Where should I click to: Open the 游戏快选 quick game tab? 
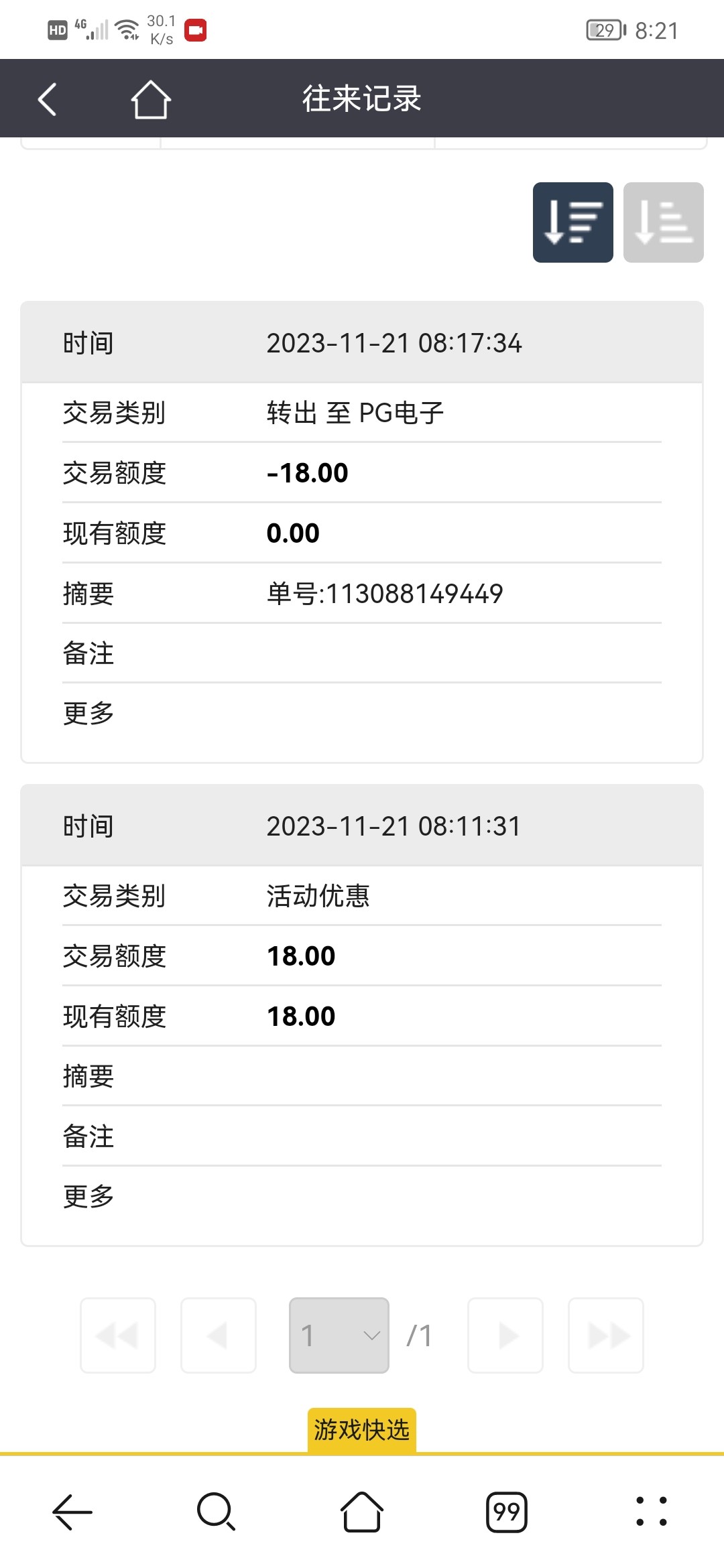point(362,1430)
